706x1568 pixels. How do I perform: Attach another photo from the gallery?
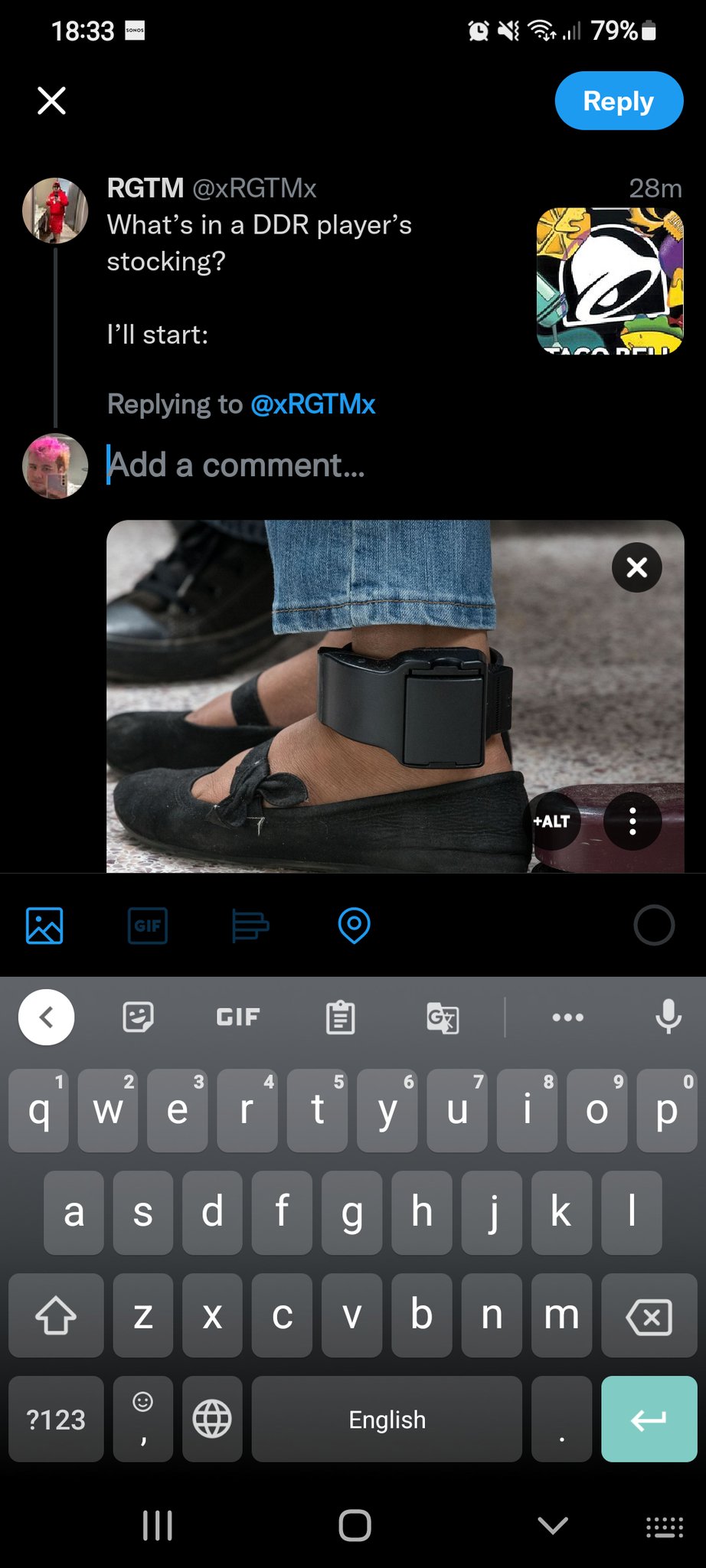pos(44,926)
